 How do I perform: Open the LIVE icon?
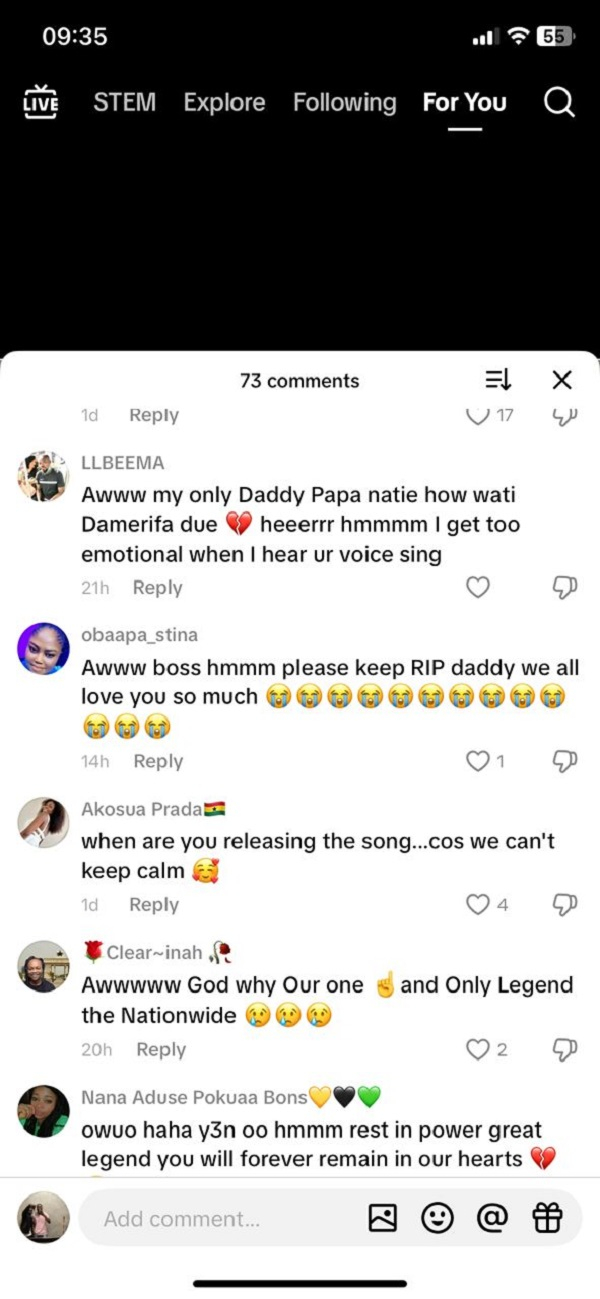pyautogui.click(x=41, y=102)
